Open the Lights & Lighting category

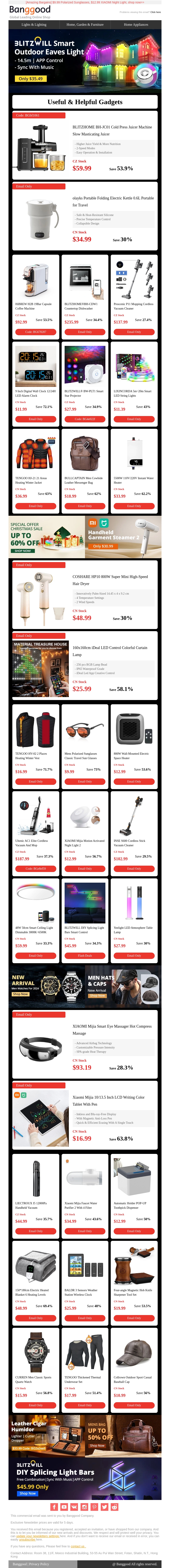coord(34,24)
